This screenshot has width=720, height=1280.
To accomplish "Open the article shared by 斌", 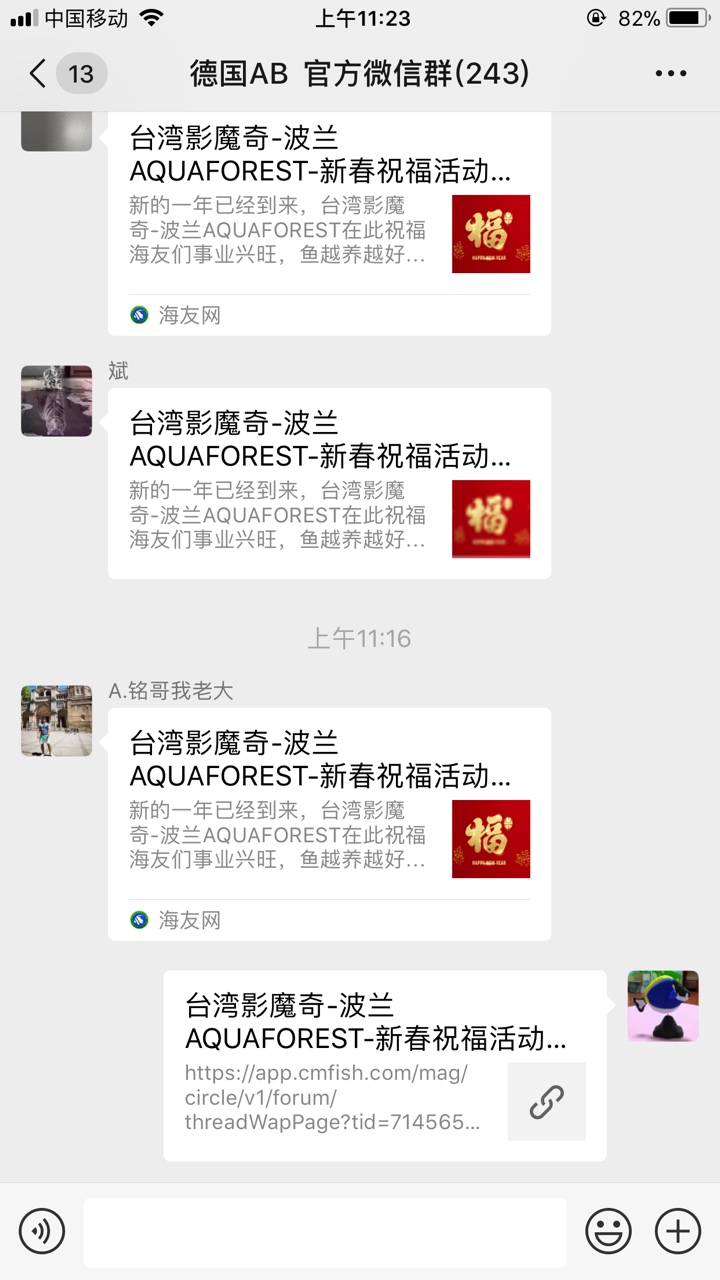I will pos(329,484).
